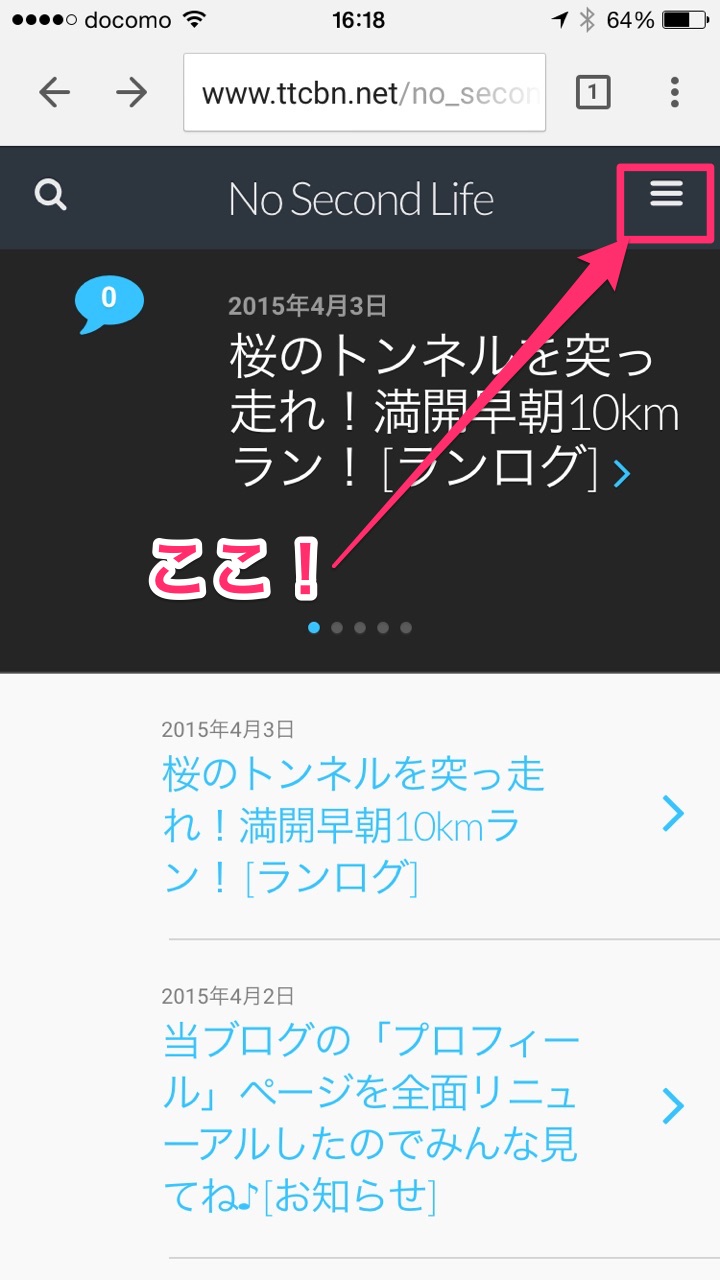Open the browser tab switcher
Viewport: 720px width, 1280px height.
[x=592, y=93]
